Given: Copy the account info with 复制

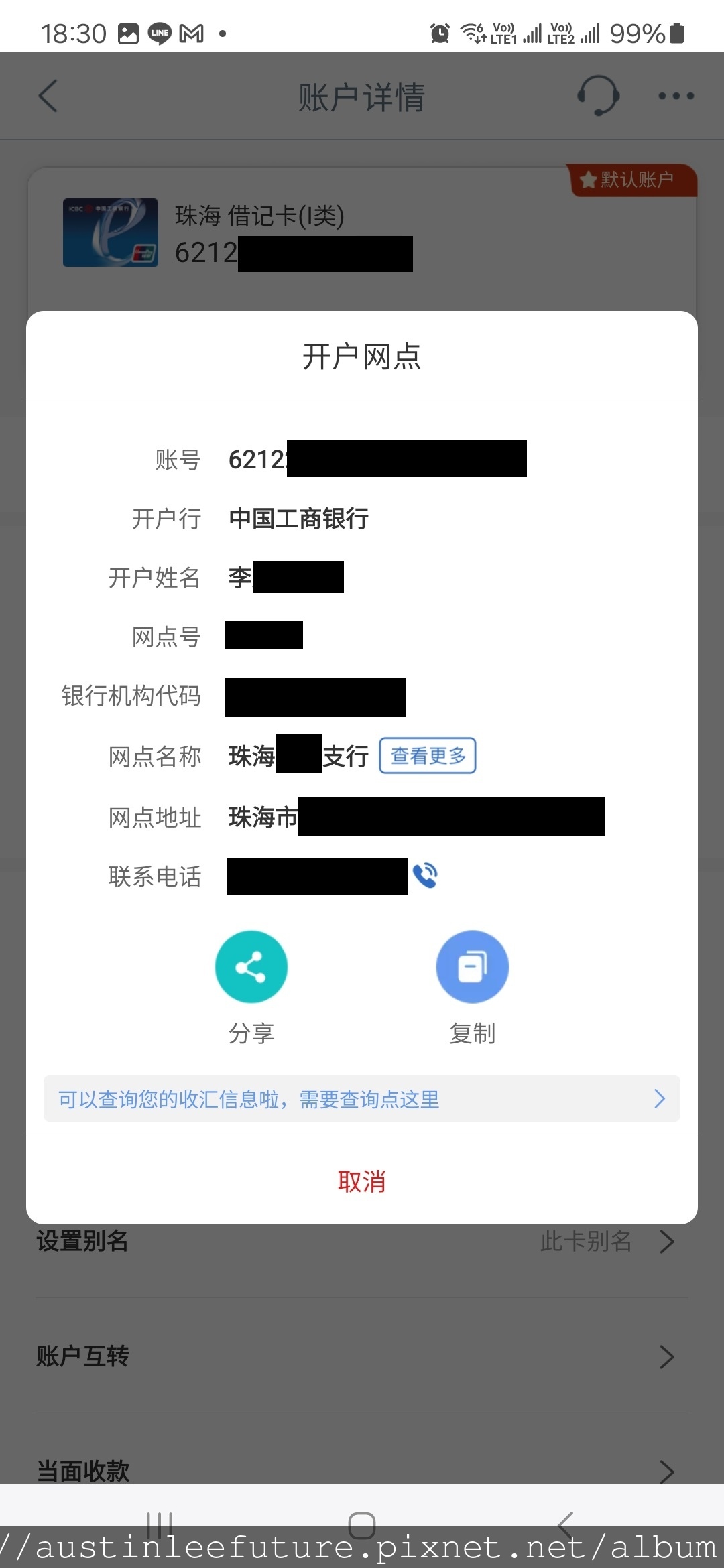Looking at the screenshot, I should (x=473, y=967).
